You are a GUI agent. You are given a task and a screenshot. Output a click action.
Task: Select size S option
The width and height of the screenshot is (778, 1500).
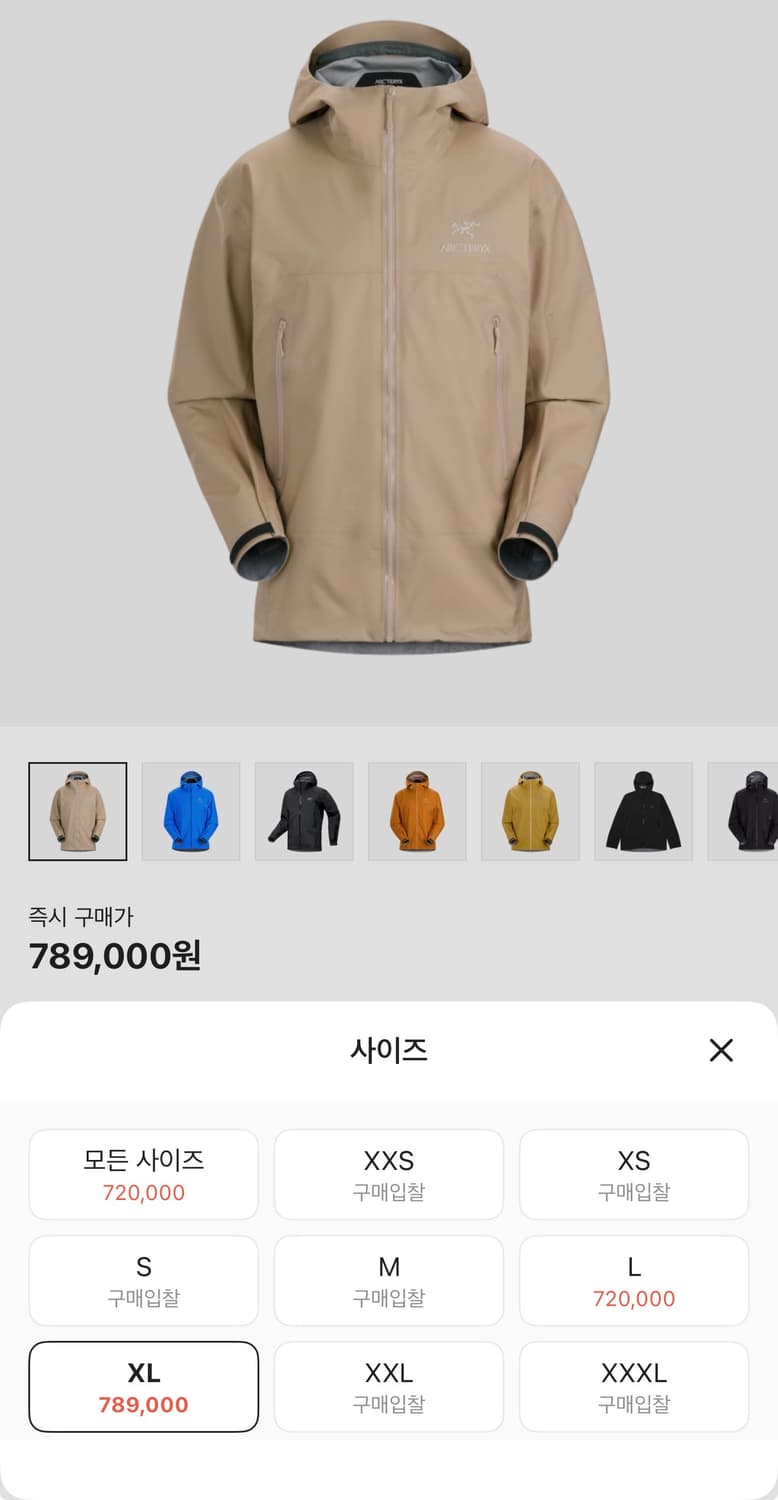143,1280
